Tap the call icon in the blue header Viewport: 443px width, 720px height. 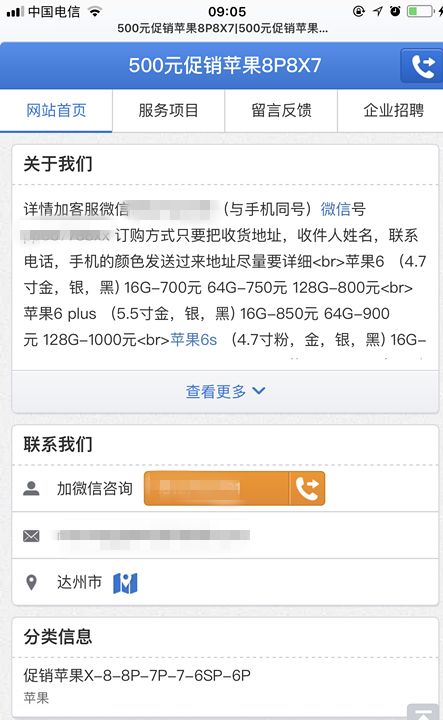[x=421, y=66]
